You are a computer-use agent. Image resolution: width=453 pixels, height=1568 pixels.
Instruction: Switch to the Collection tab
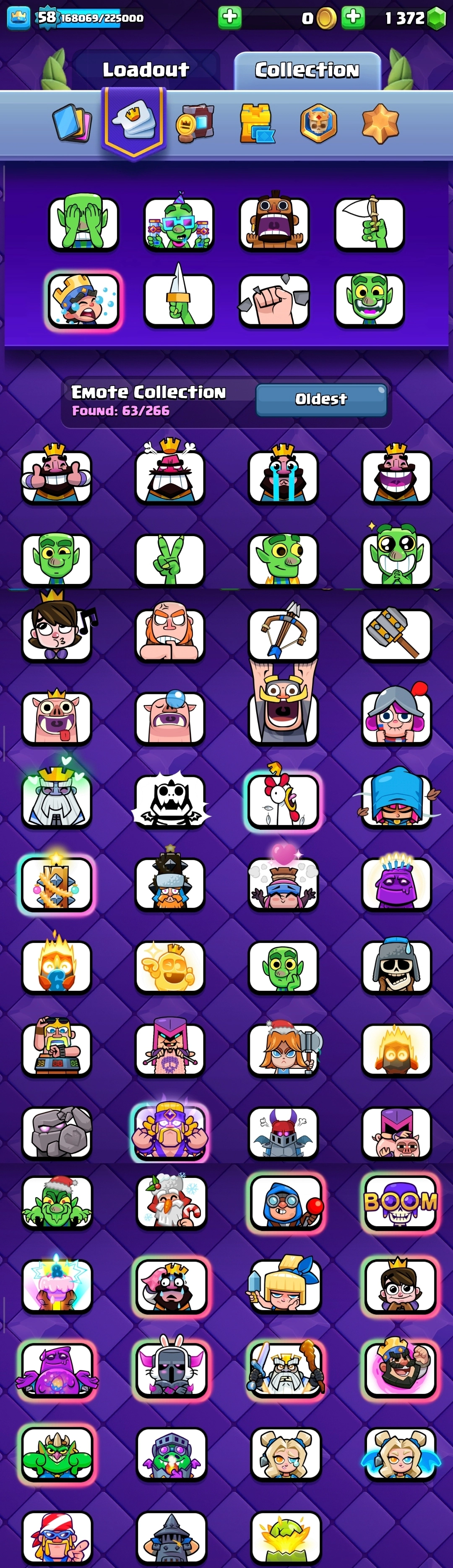(x=307, y=70)
